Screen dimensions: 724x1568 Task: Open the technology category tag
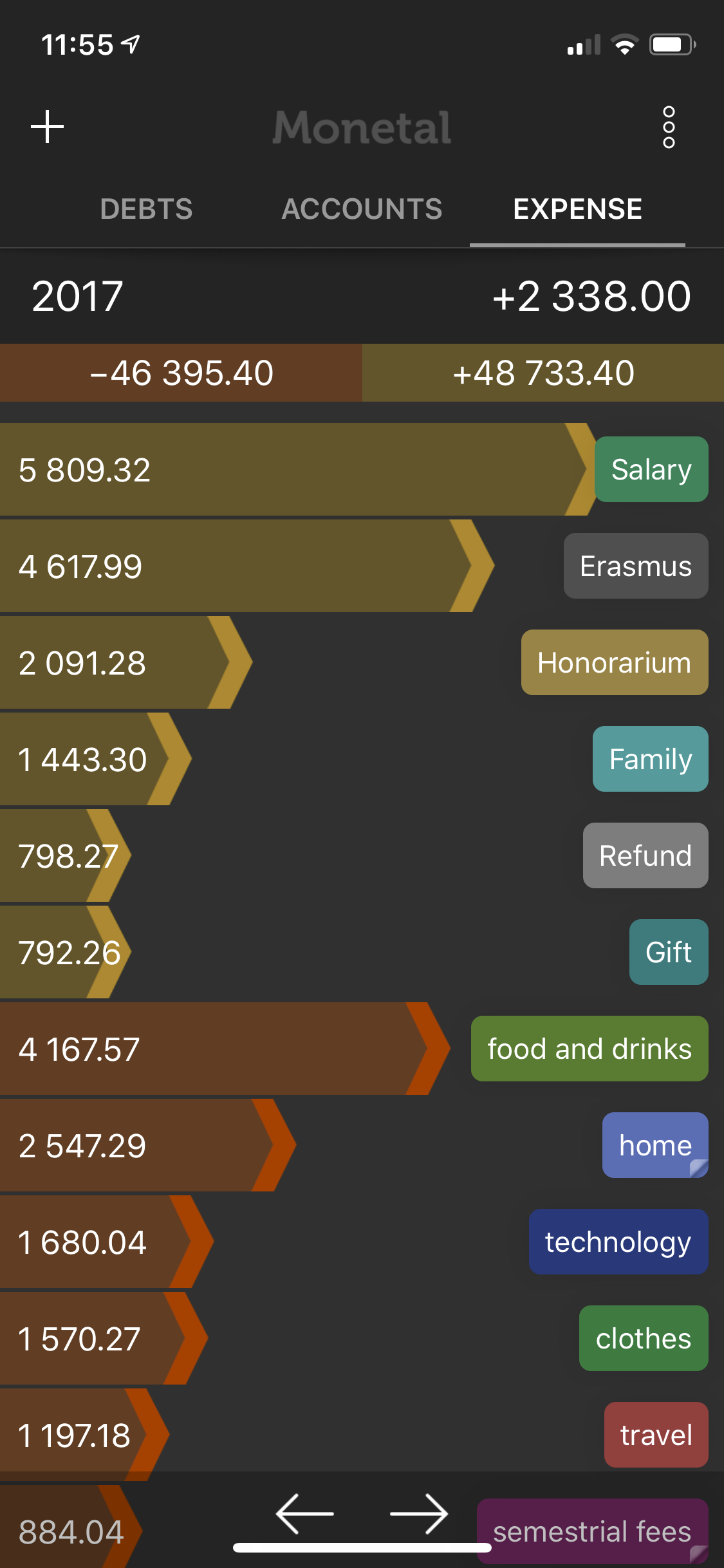(618, 1242)
